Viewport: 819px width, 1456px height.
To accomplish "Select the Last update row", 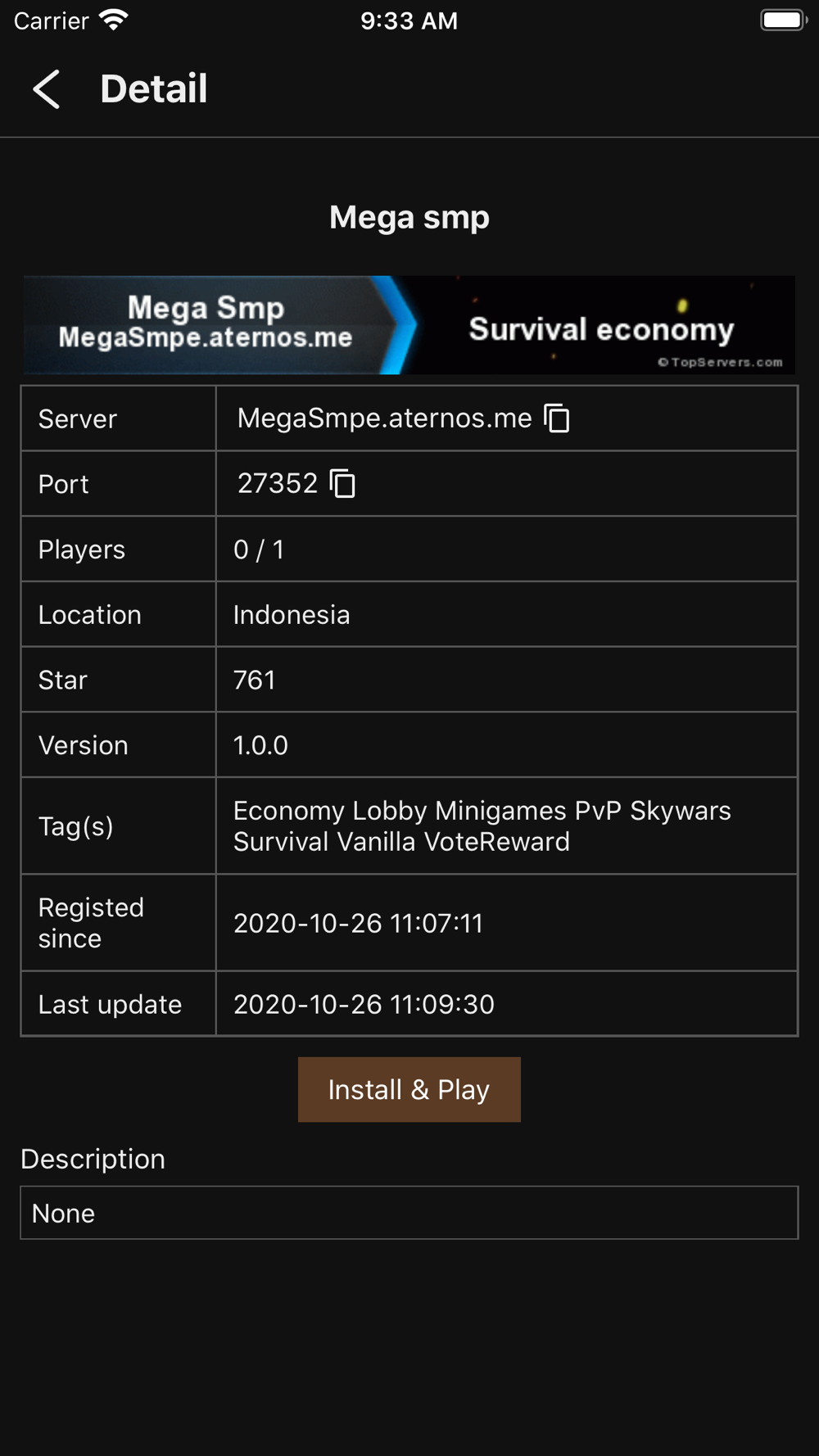I will click(364, 1004).
